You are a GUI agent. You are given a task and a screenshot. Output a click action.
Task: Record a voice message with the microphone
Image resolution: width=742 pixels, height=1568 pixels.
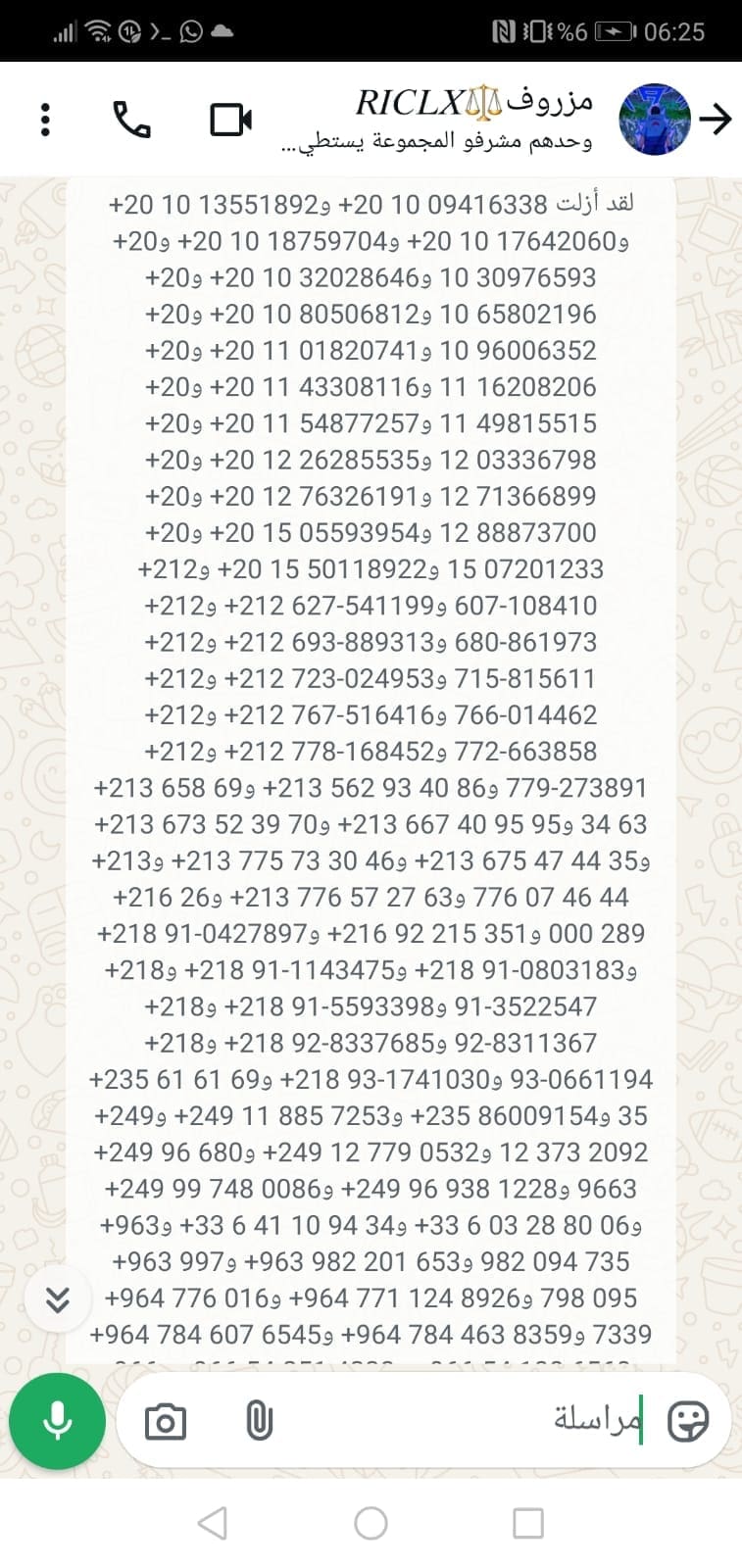(x=57, y=1421)
